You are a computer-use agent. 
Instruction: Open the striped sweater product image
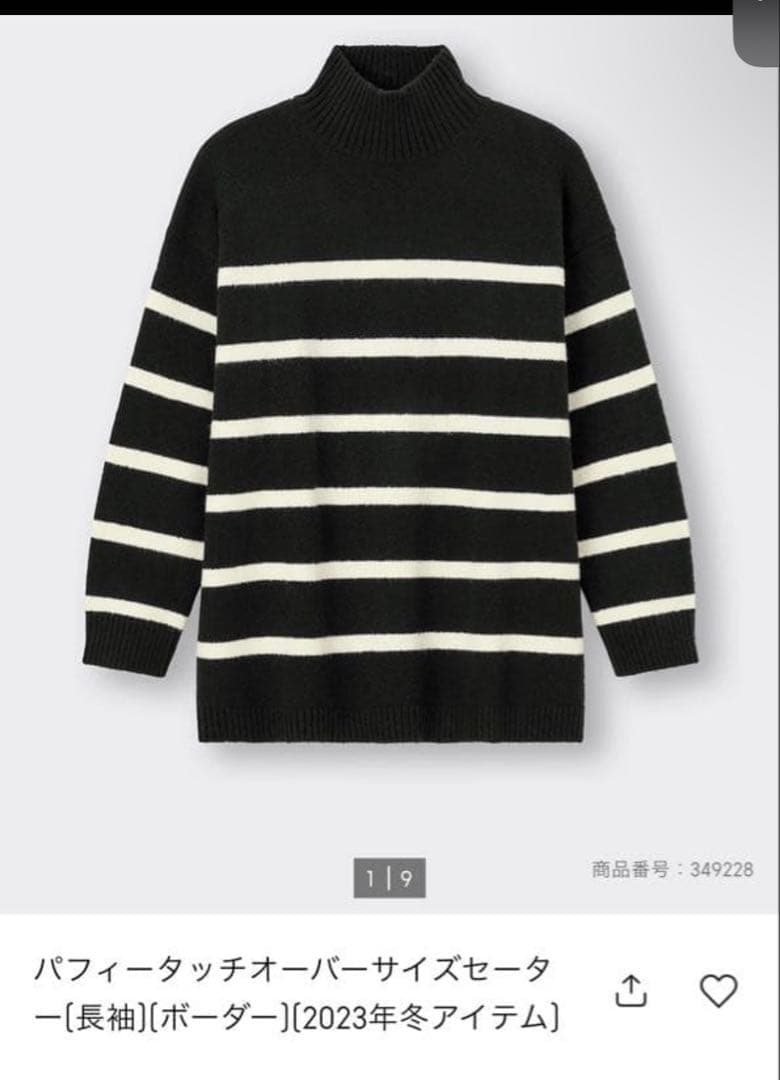click(390, 394)
